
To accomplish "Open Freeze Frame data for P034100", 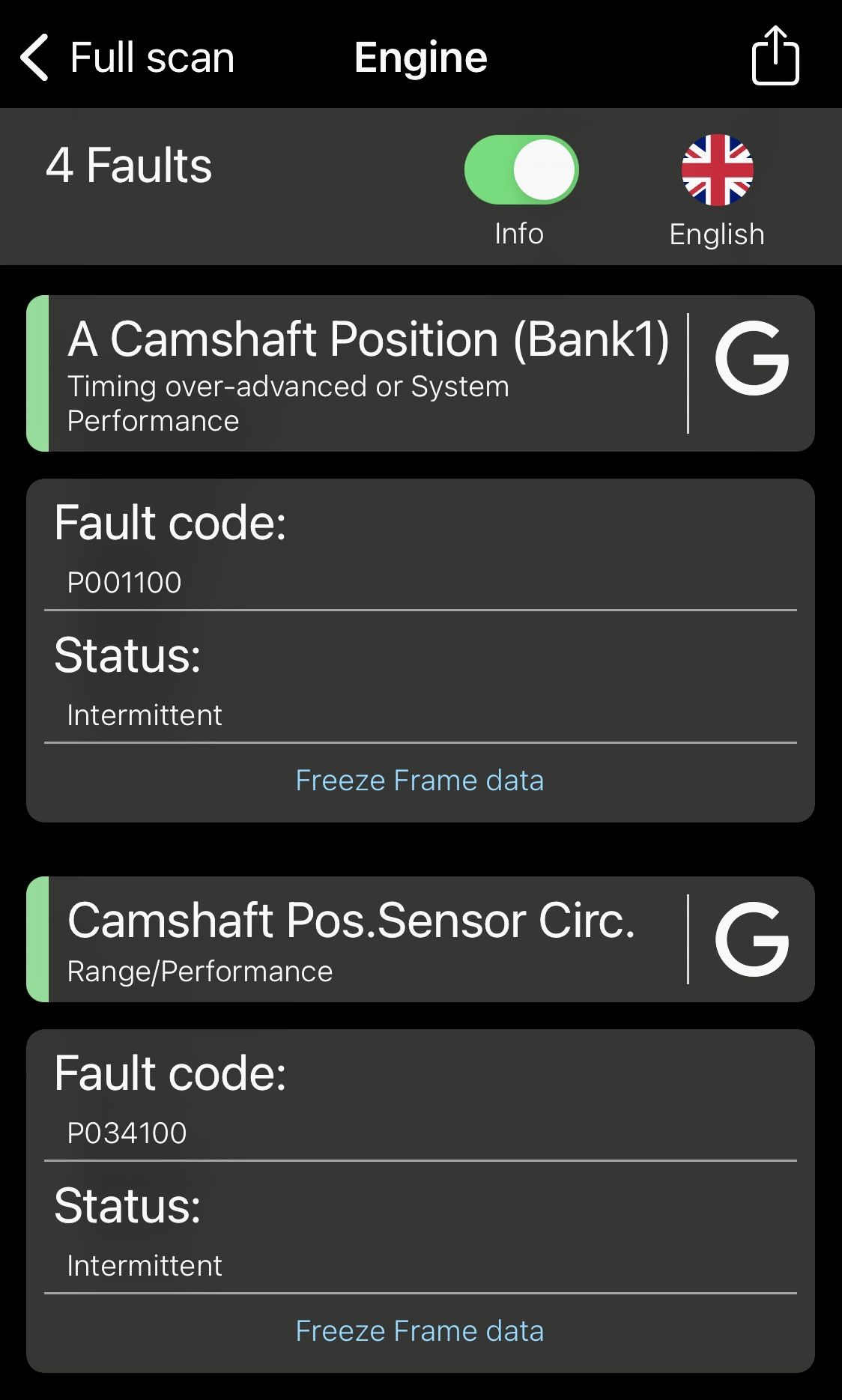I will (420, 1331).
